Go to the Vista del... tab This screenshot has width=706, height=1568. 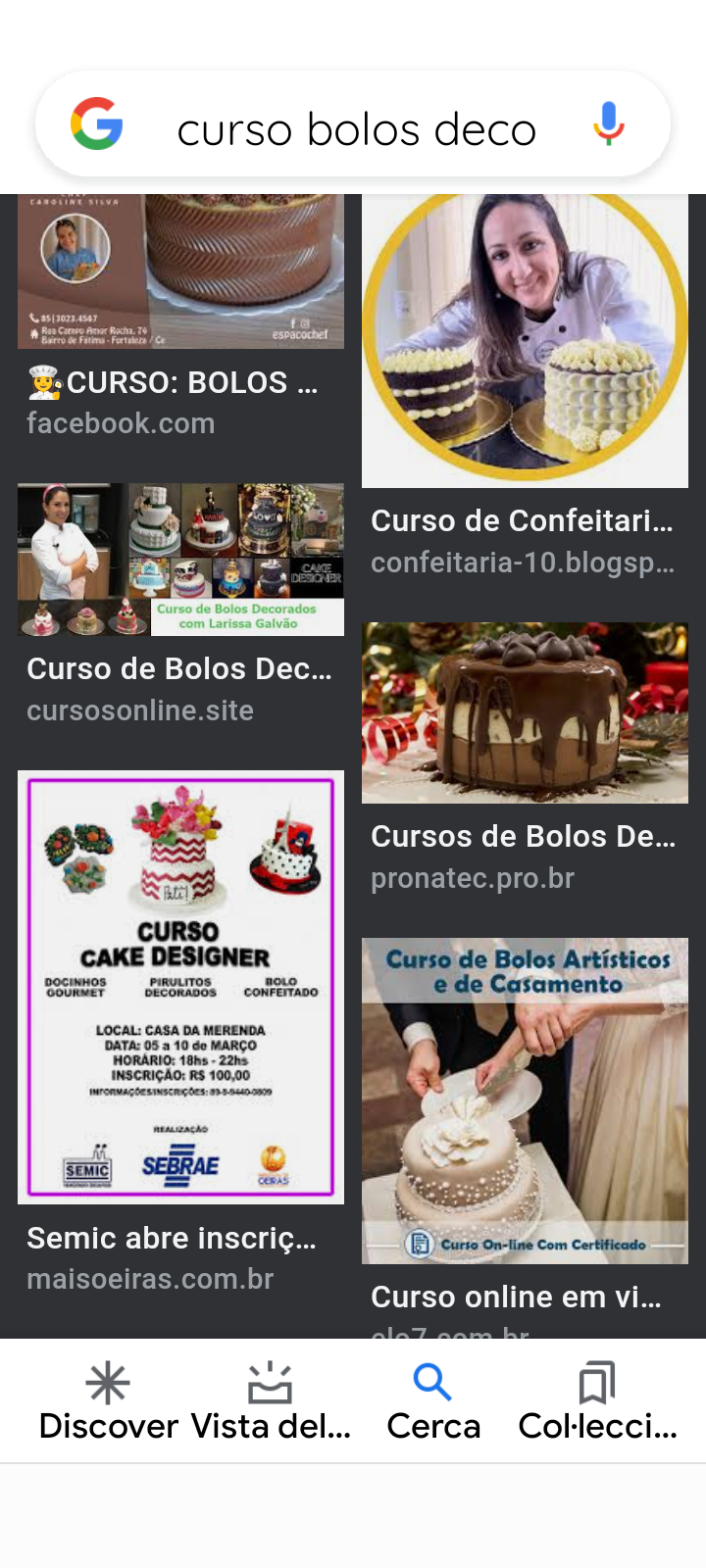coord(271,1401)
